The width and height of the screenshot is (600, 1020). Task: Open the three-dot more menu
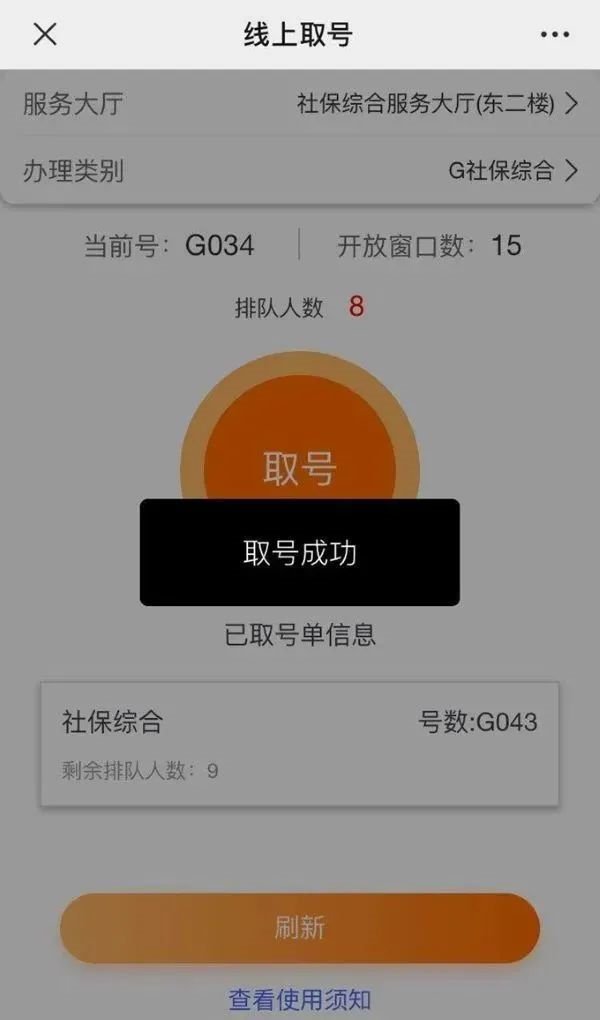(554, 35)
